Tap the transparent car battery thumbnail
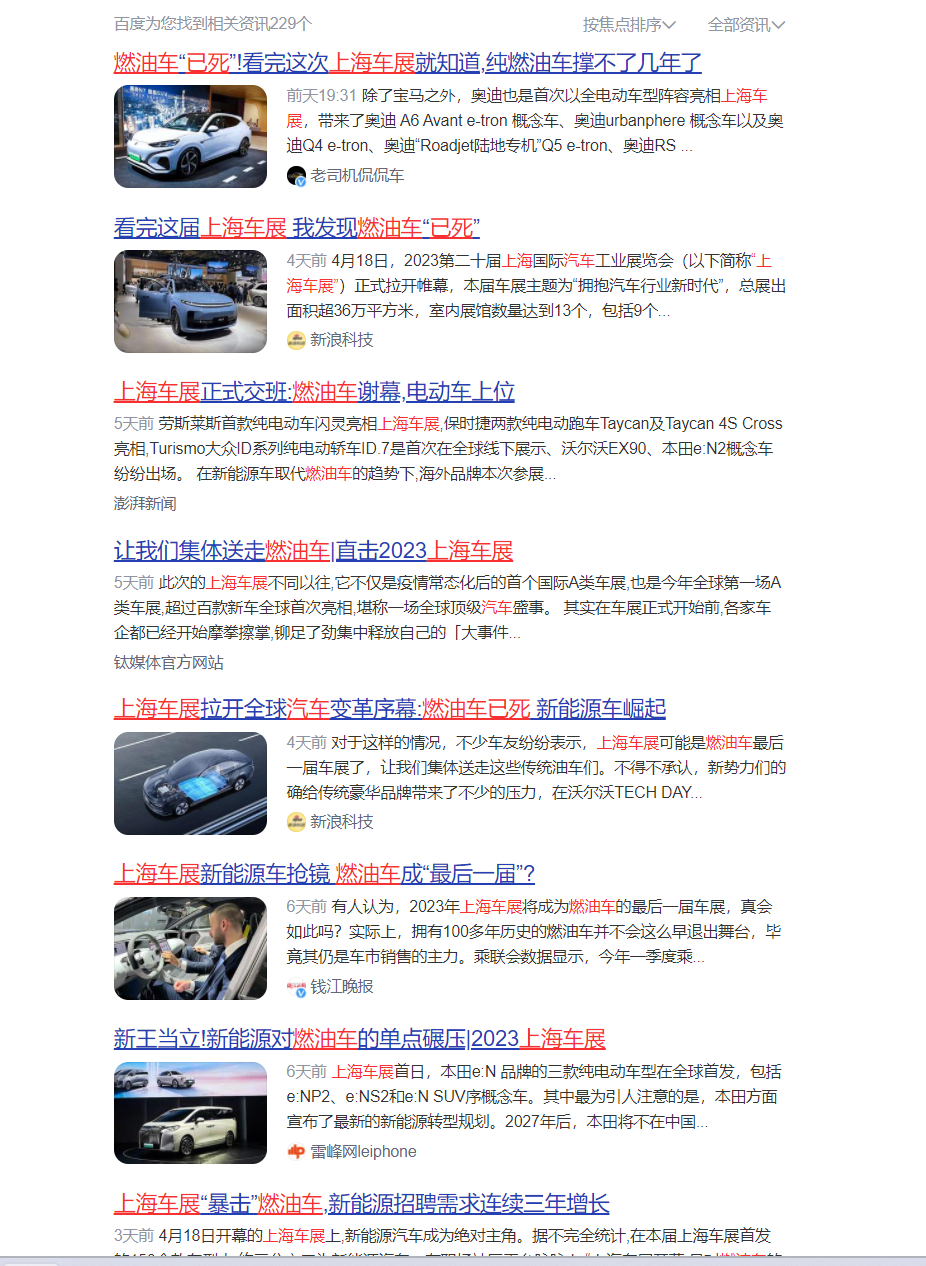The image size is (926, 1266). [x=190, y=783]
